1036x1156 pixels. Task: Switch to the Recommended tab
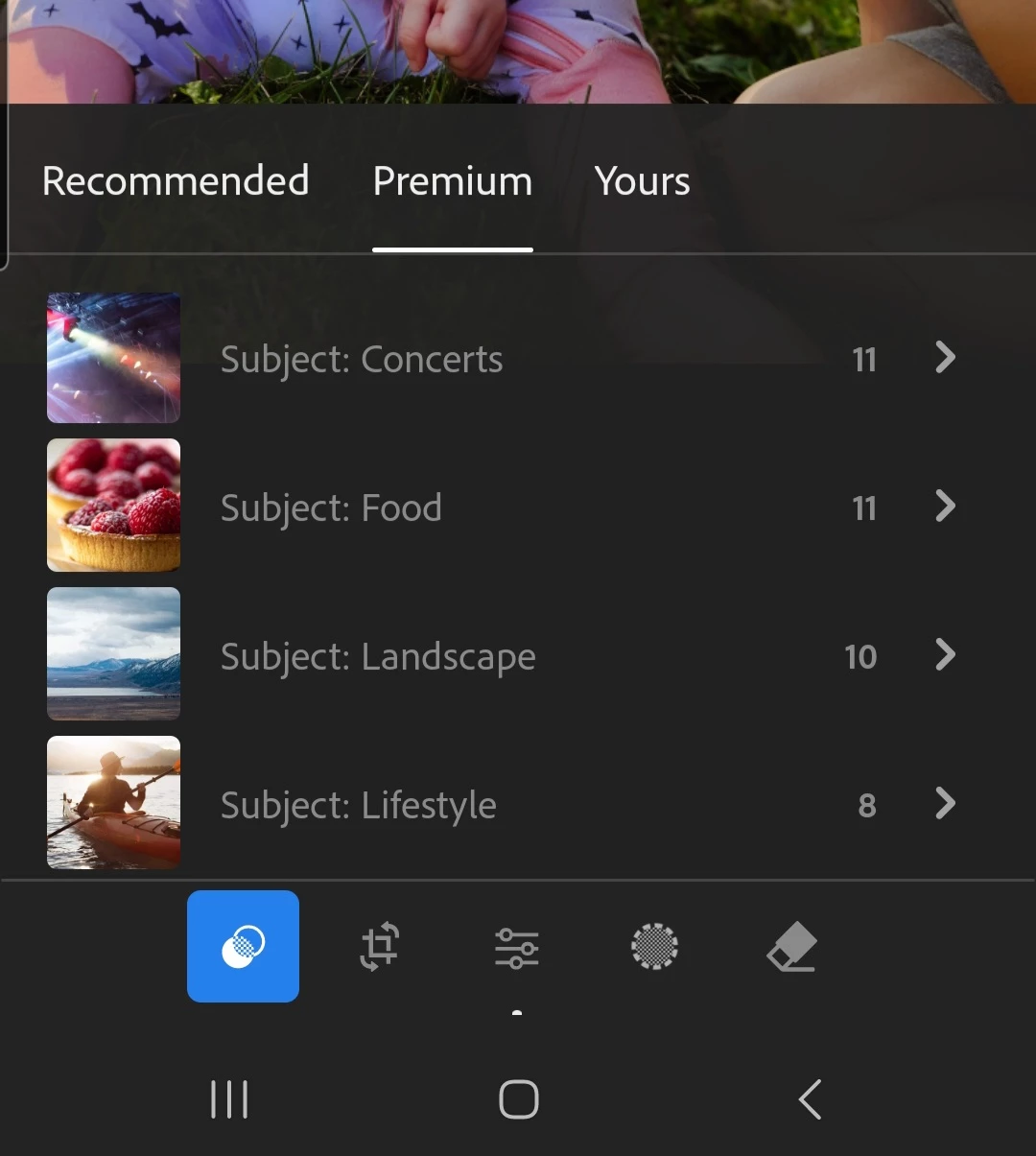point(176,181)
